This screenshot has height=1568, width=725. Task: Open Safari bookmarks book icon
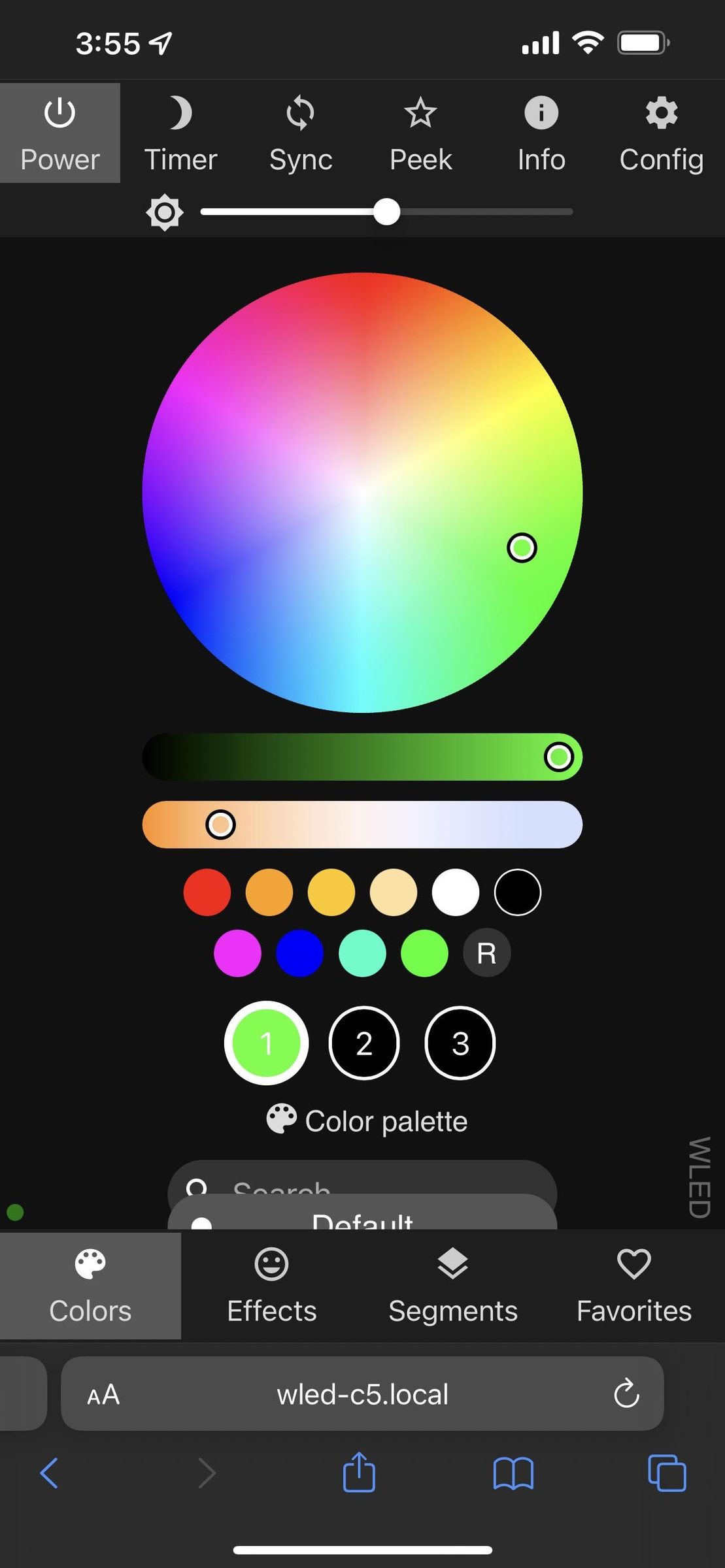[513, 1474]
